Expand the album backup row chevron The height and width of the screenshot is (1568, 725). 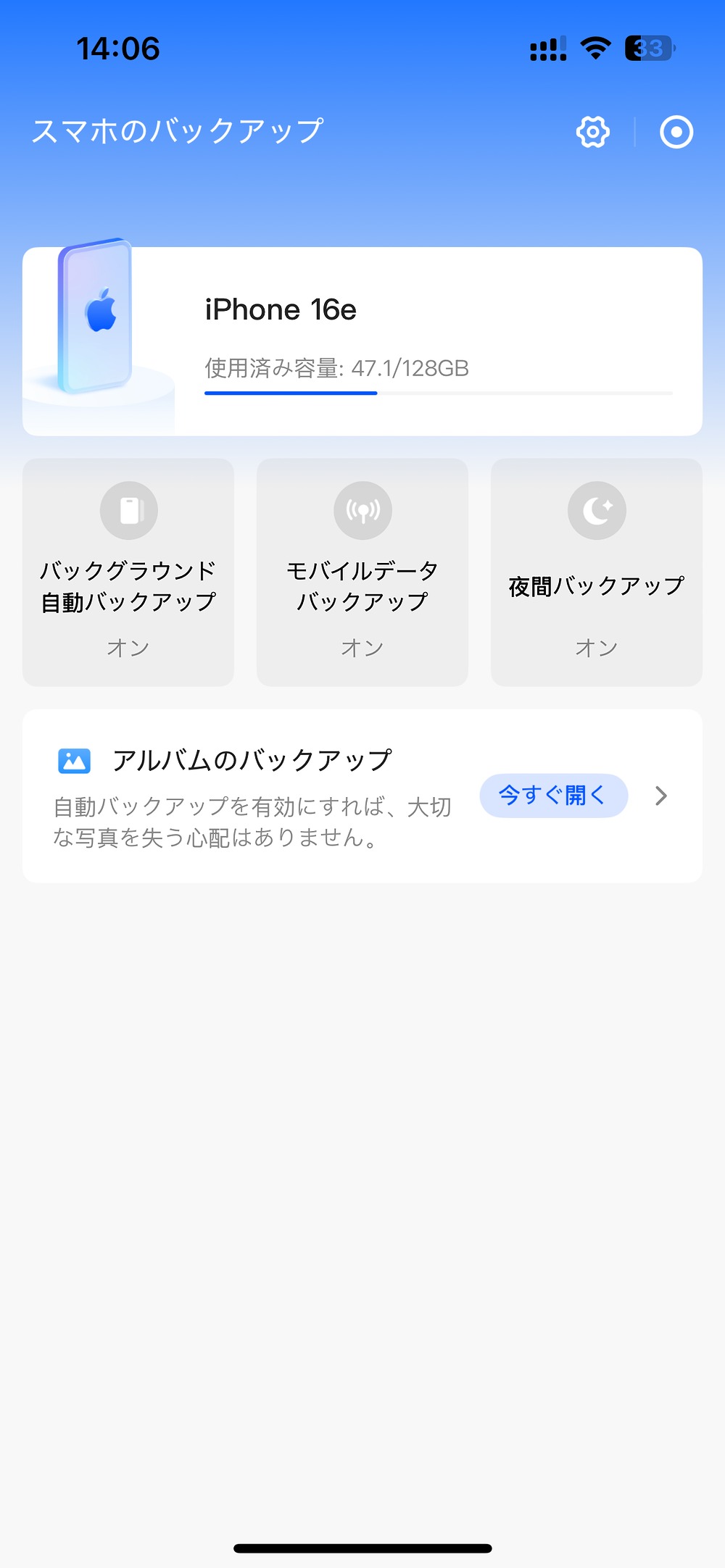660,796
